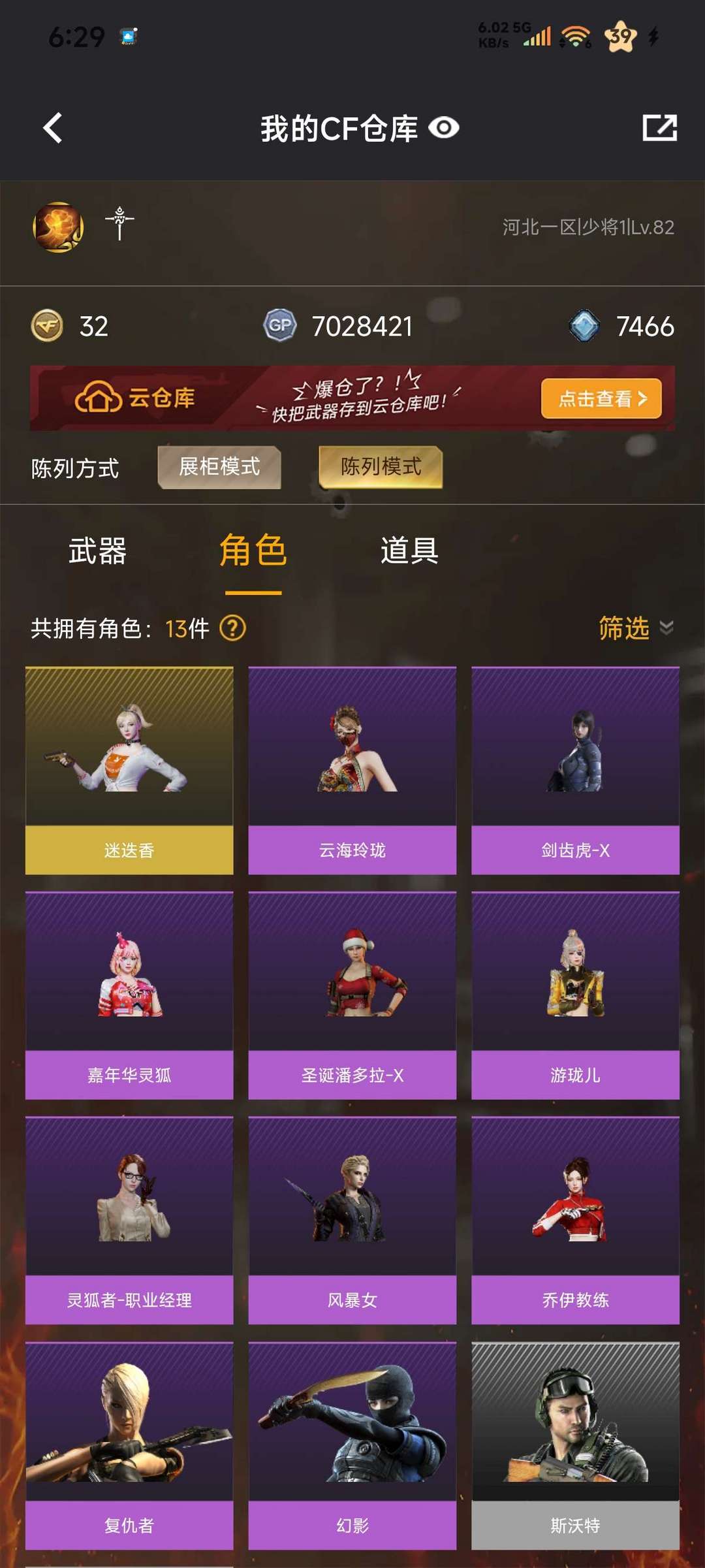Open the 嘉年华灵狐 character card

(129, 996)
